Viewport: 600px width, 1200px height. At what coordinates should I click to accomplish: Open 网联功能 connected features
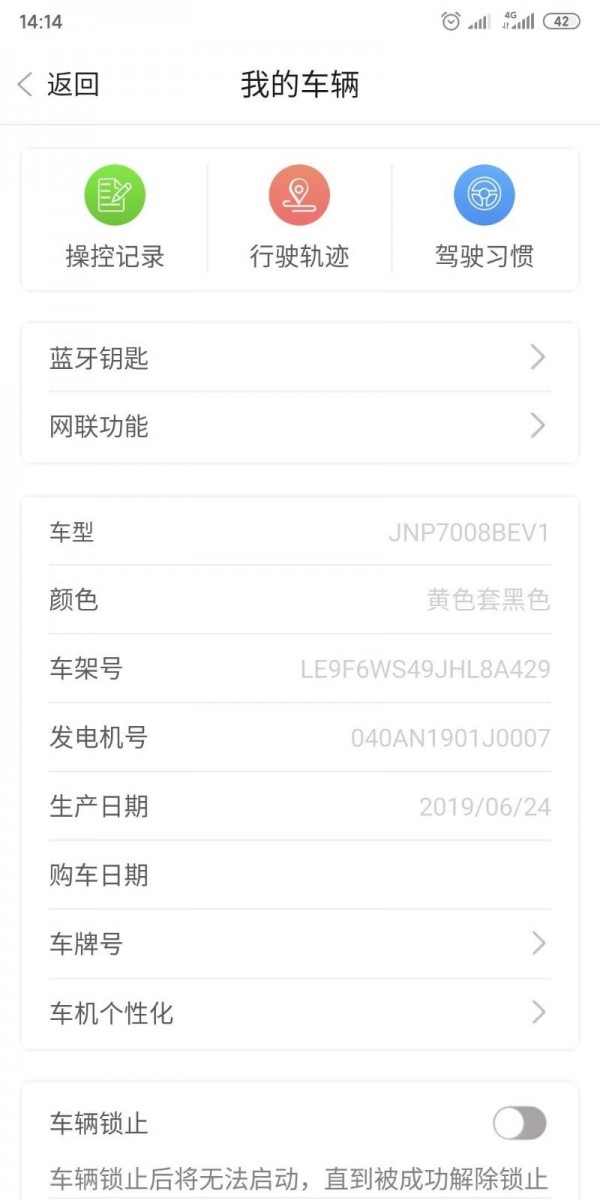pos(299,427)
